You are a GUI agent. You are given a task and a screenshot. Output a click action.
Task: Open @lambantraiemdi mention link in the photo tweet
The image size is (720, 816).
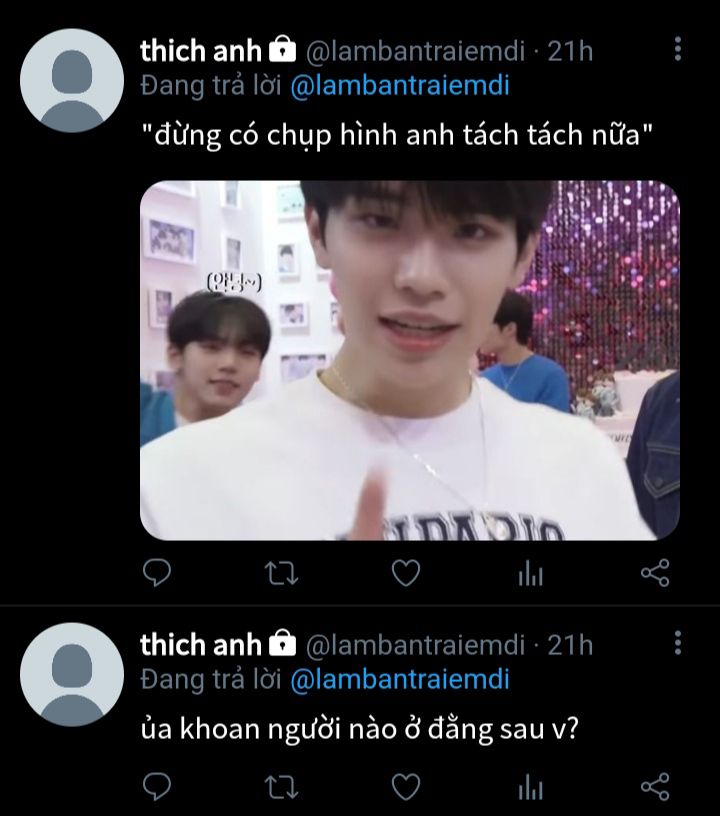point(400,86)
